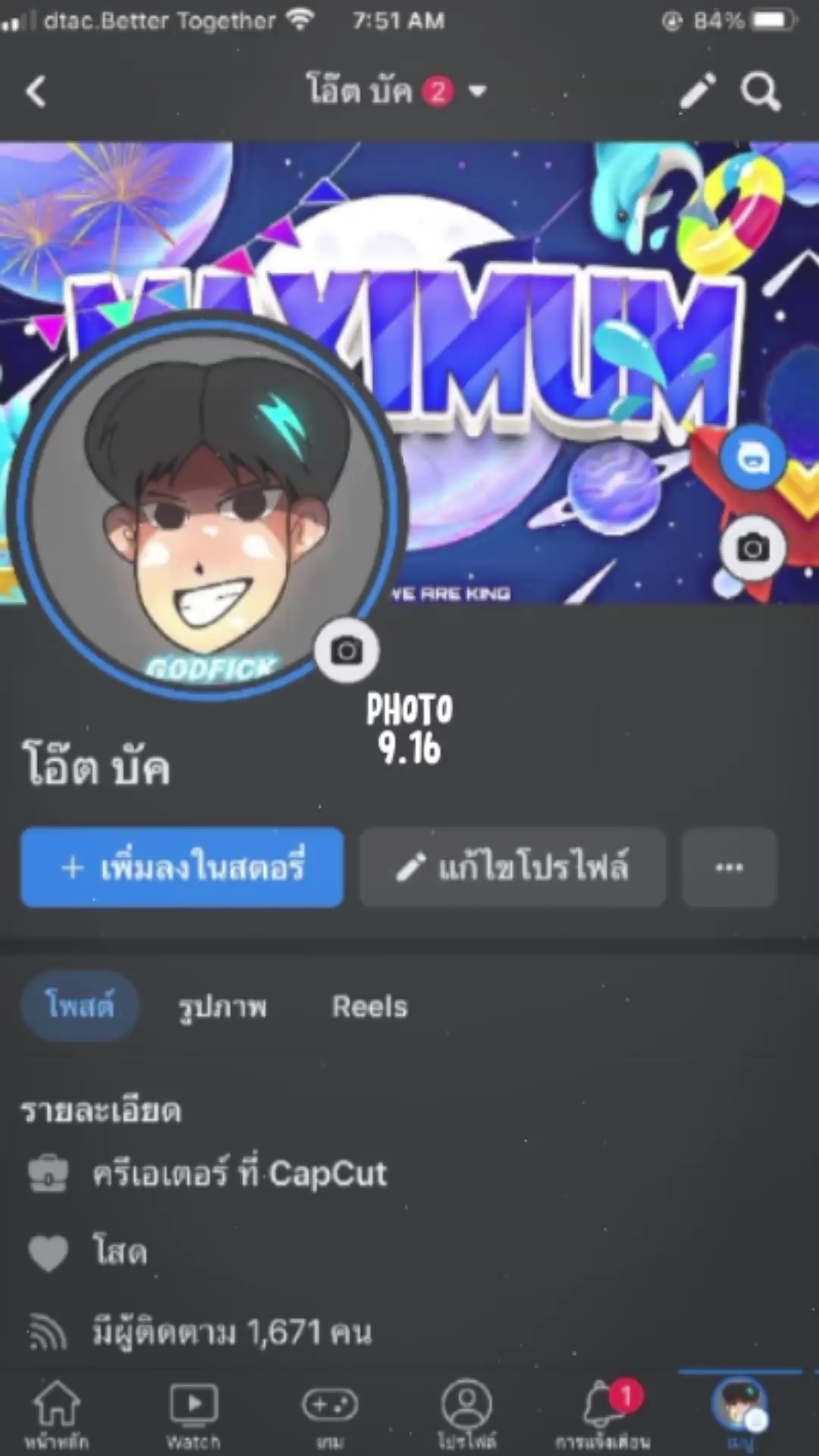The image size is (819, 1456).
Task: Open the menu tab with avatar
Action: coord(739,1414)
